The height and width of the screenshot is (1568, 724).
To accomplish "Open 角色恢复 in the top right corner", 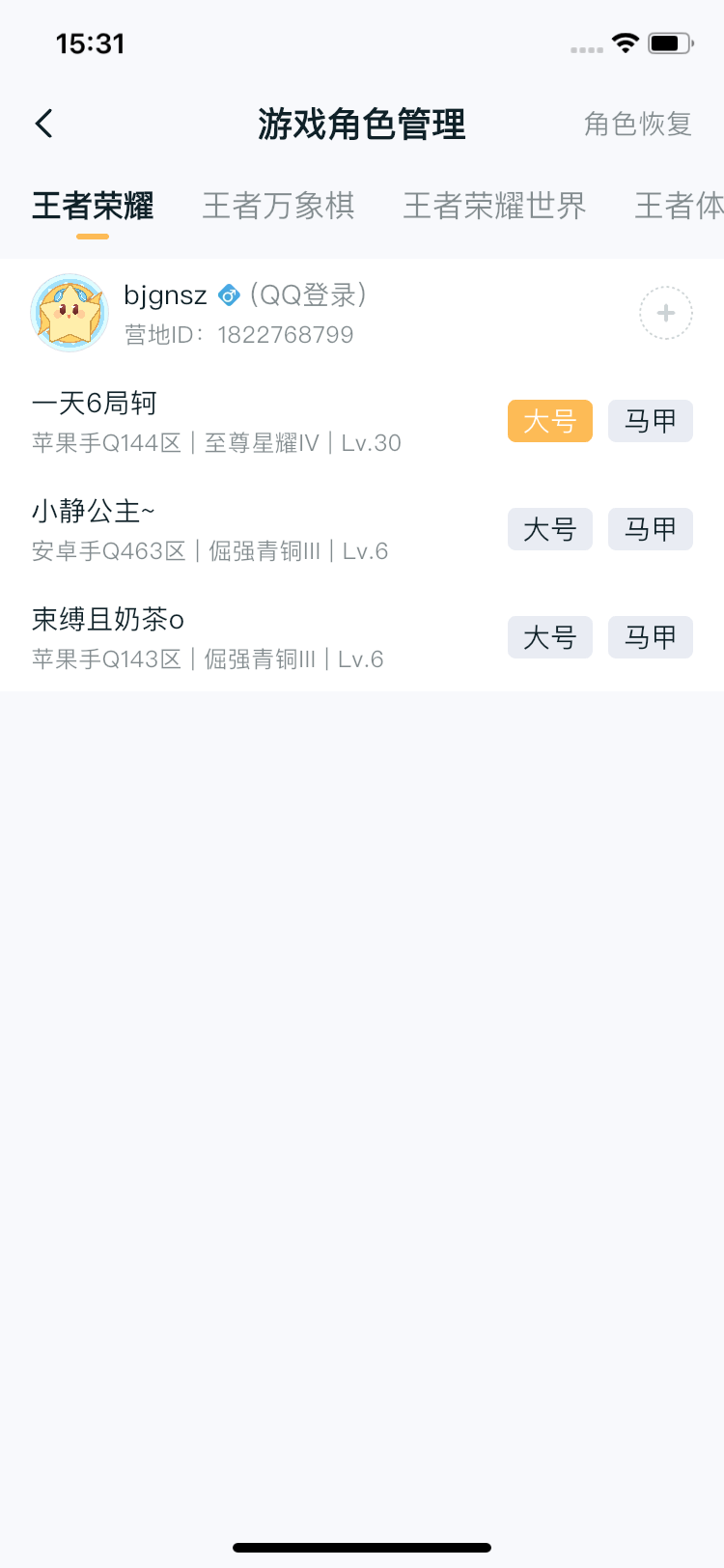I will pos(637,124).
